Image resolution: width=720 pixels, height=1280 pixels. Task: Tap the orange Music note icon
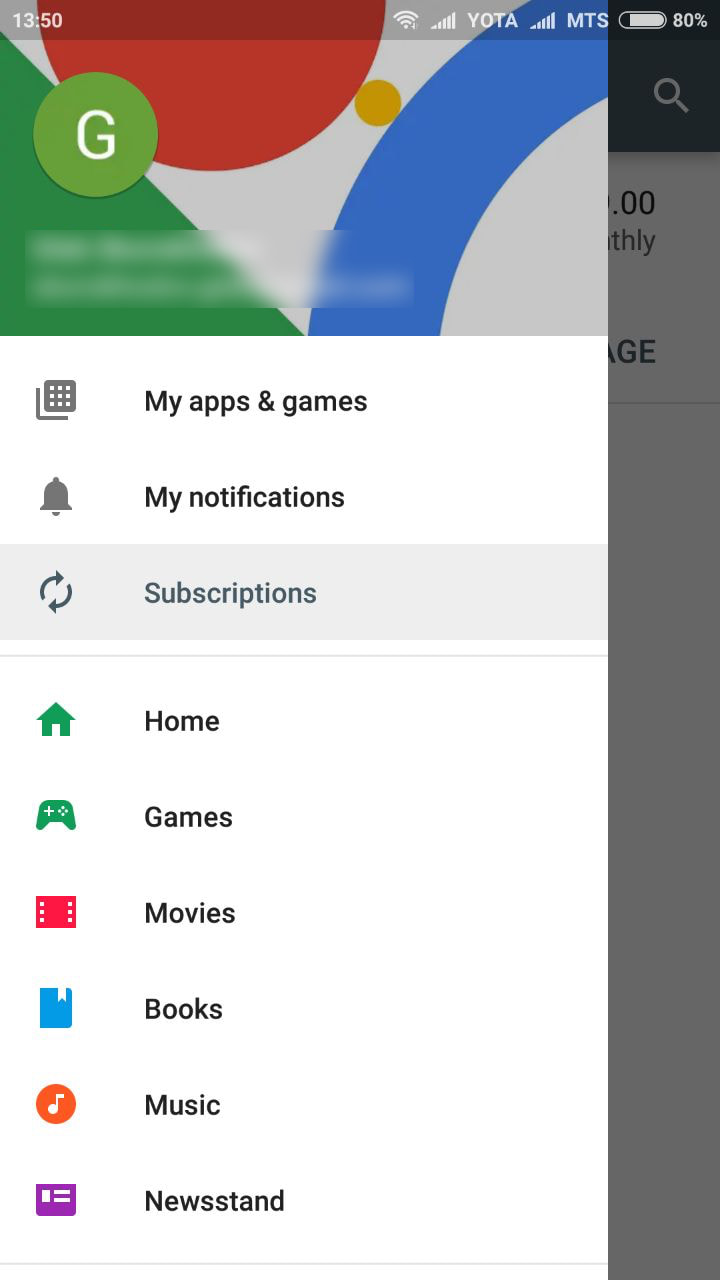[x=56, y=1102]
